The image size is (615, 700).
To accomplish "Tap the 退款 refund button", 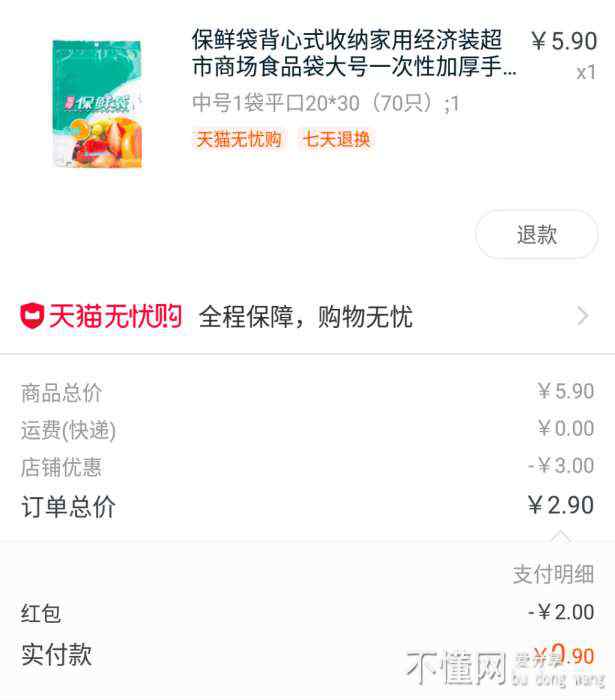I will point(536,235).
